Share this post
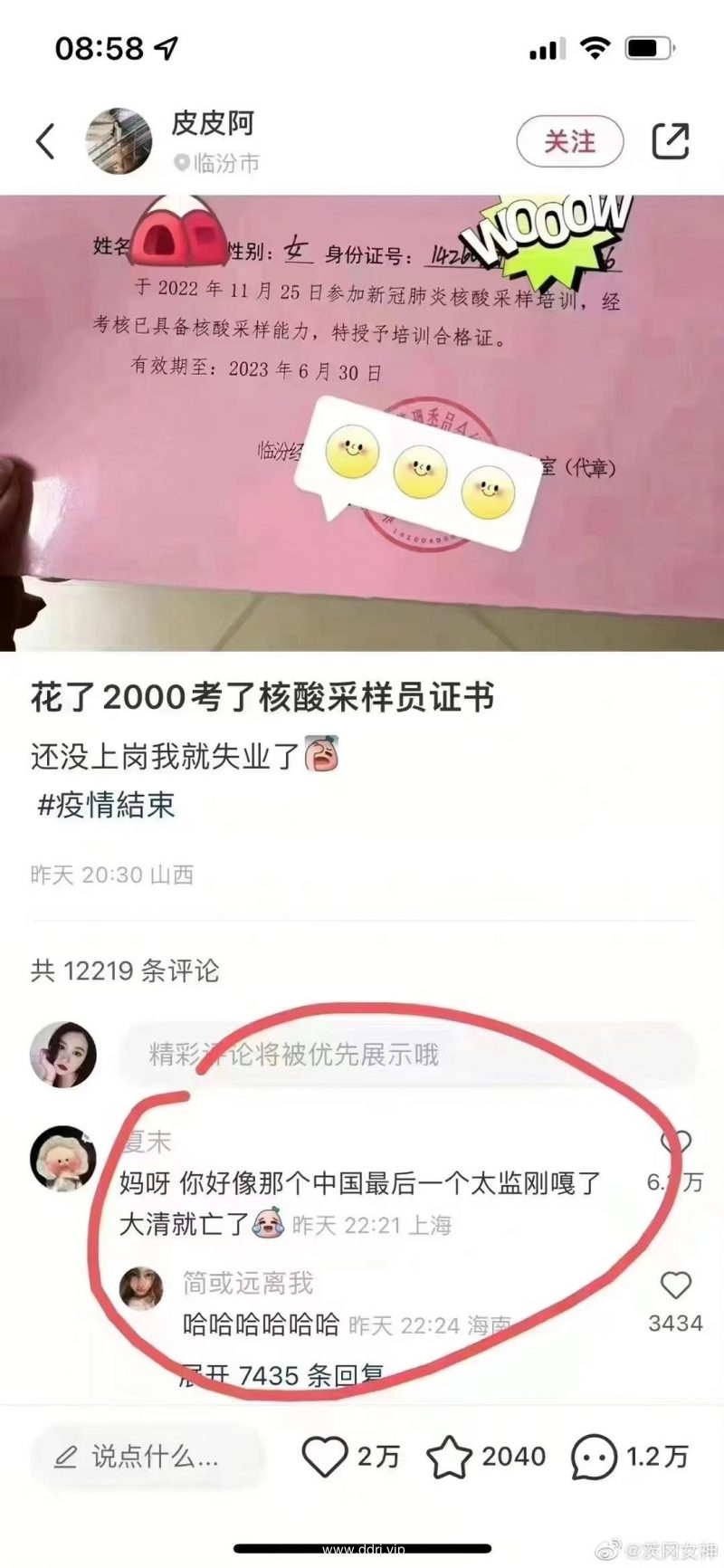This screenshot has width=724, height=1568. point(671,141)
